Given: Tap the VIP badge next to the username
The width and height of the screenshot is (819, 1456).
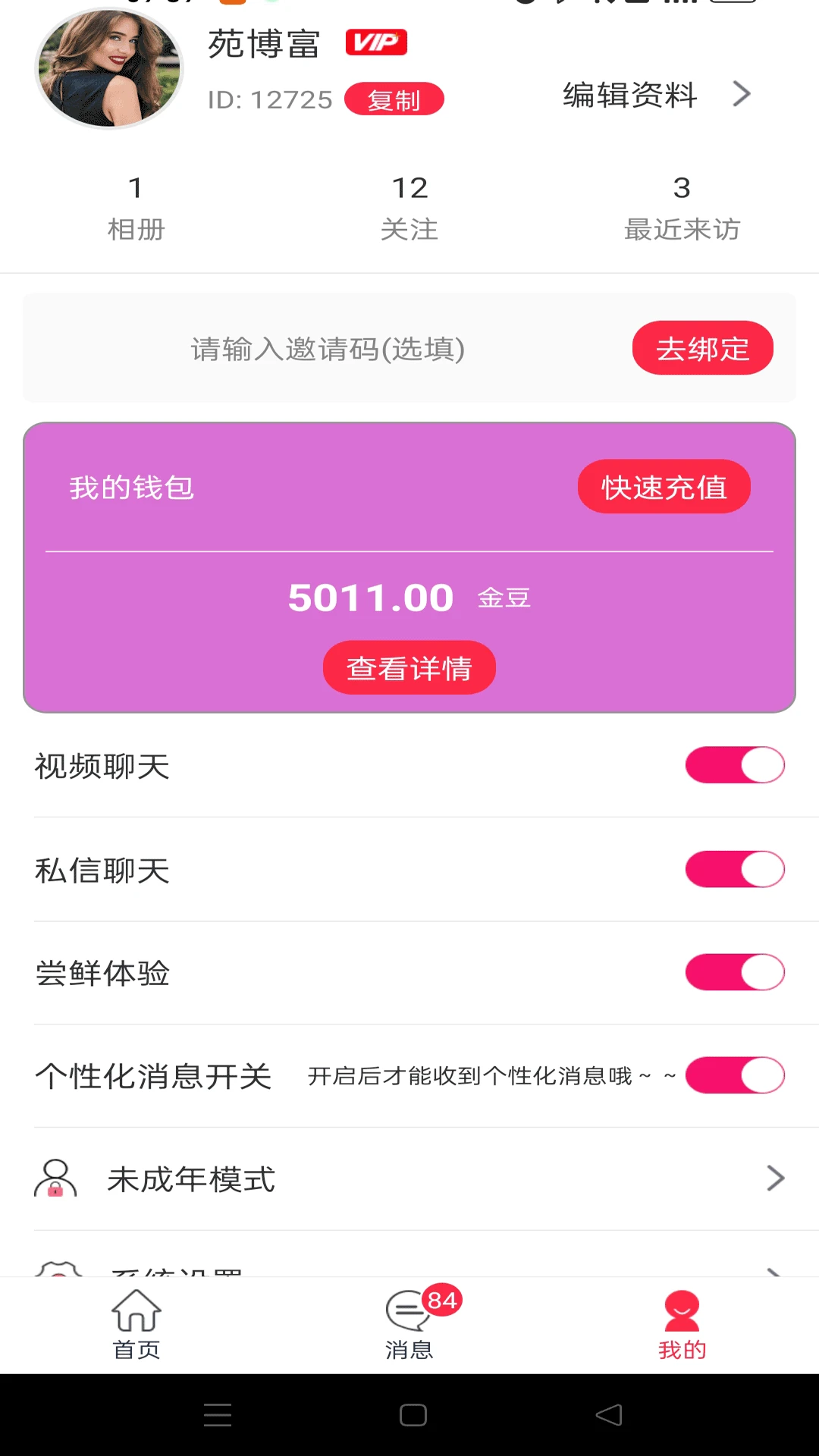Looking at the screenshot, I should click(377, 42).
